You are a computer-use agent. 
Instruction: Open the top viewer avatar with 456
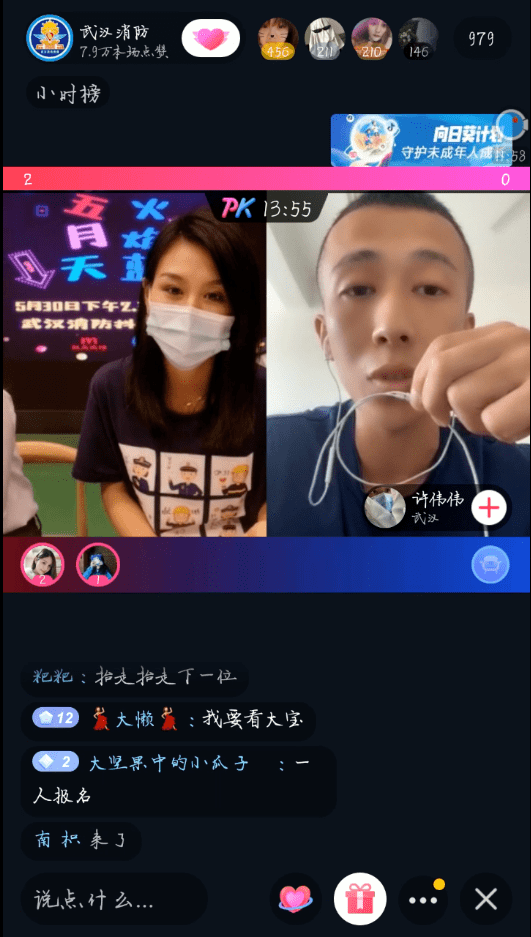pyautogui.click(x=278, y=39)
